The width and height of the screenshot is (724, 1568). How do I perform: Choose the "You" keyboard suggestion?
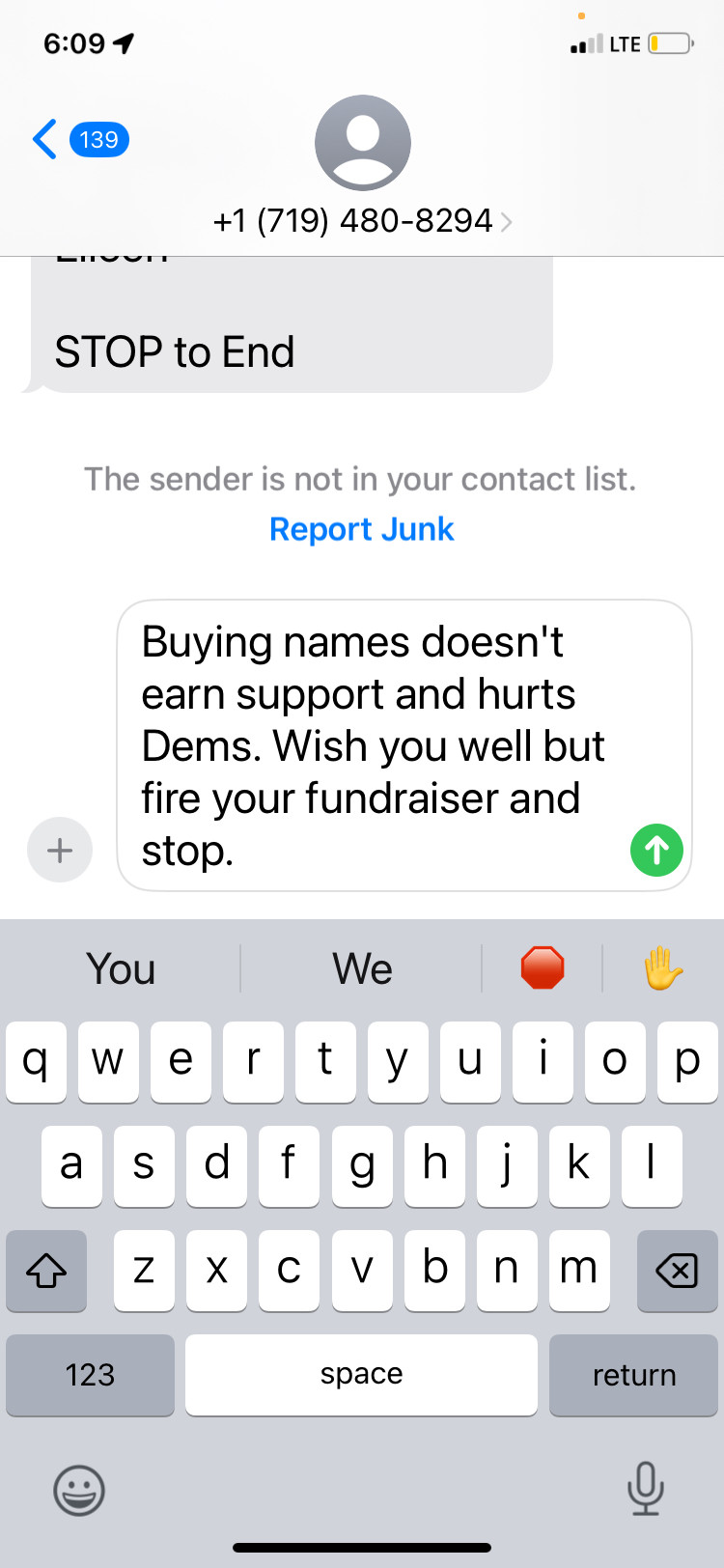pos(121,968)
